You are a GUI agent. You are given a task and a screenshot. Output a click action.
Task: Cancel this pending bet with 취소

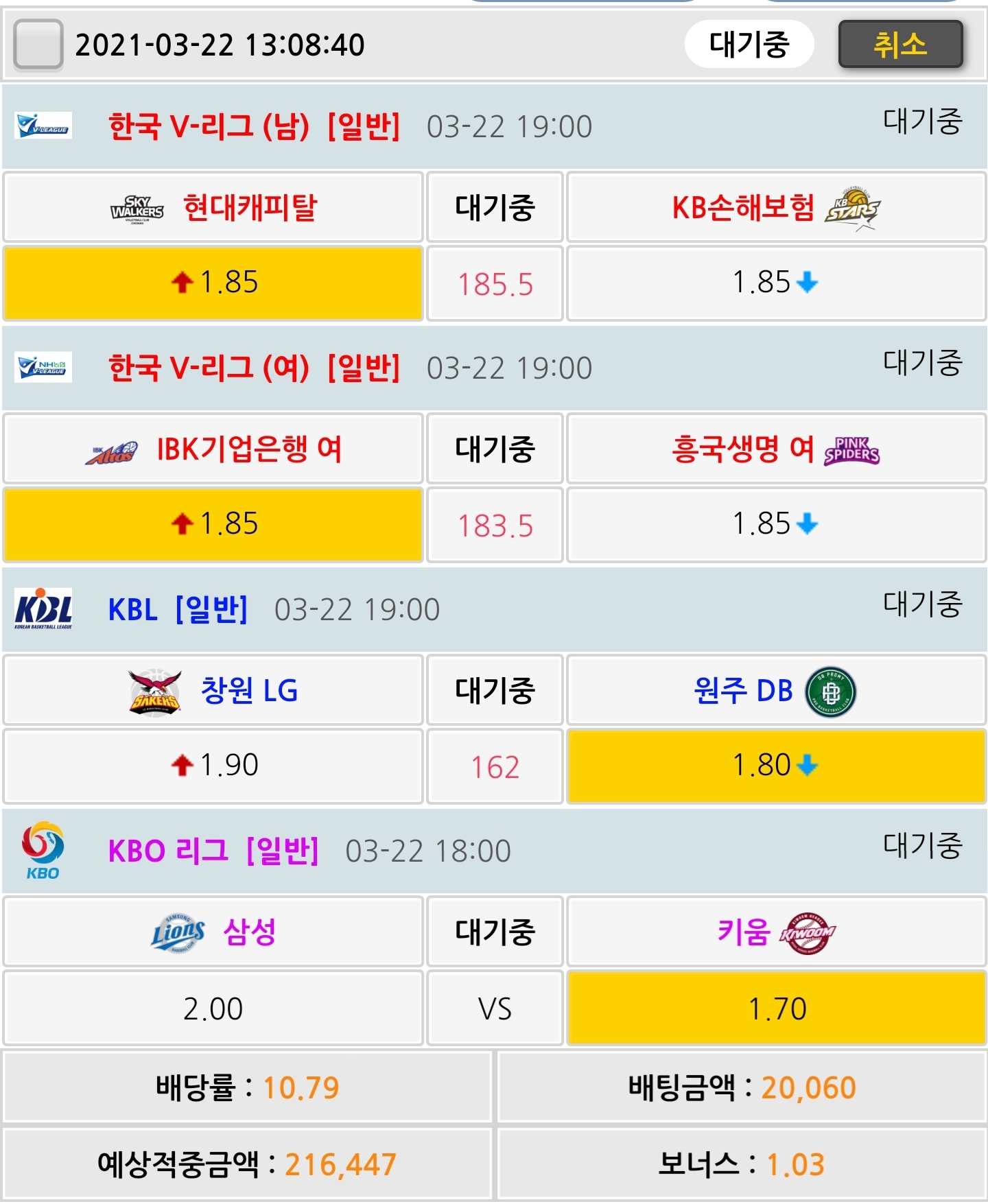coord(900,45)
